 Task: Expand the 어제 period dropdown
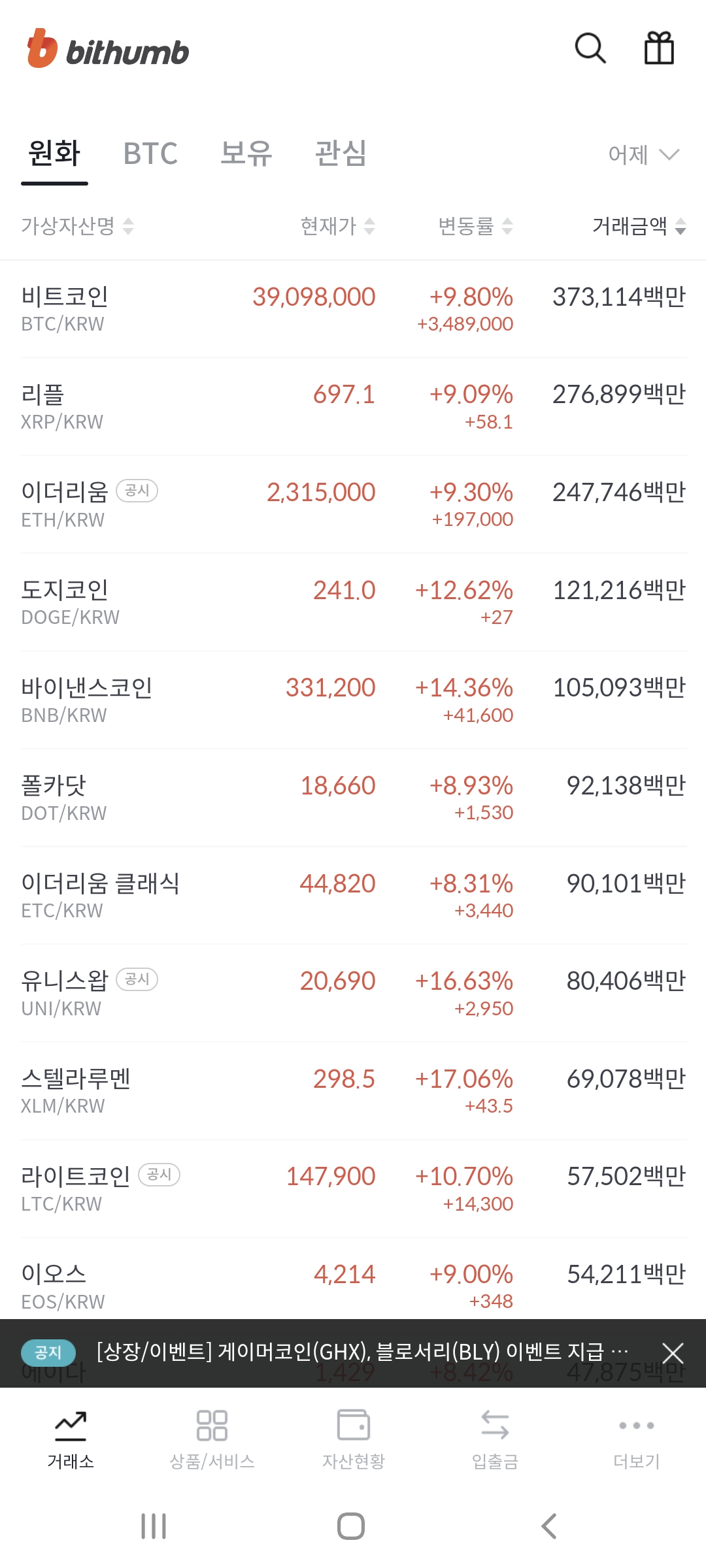click(x=644, y=155)
